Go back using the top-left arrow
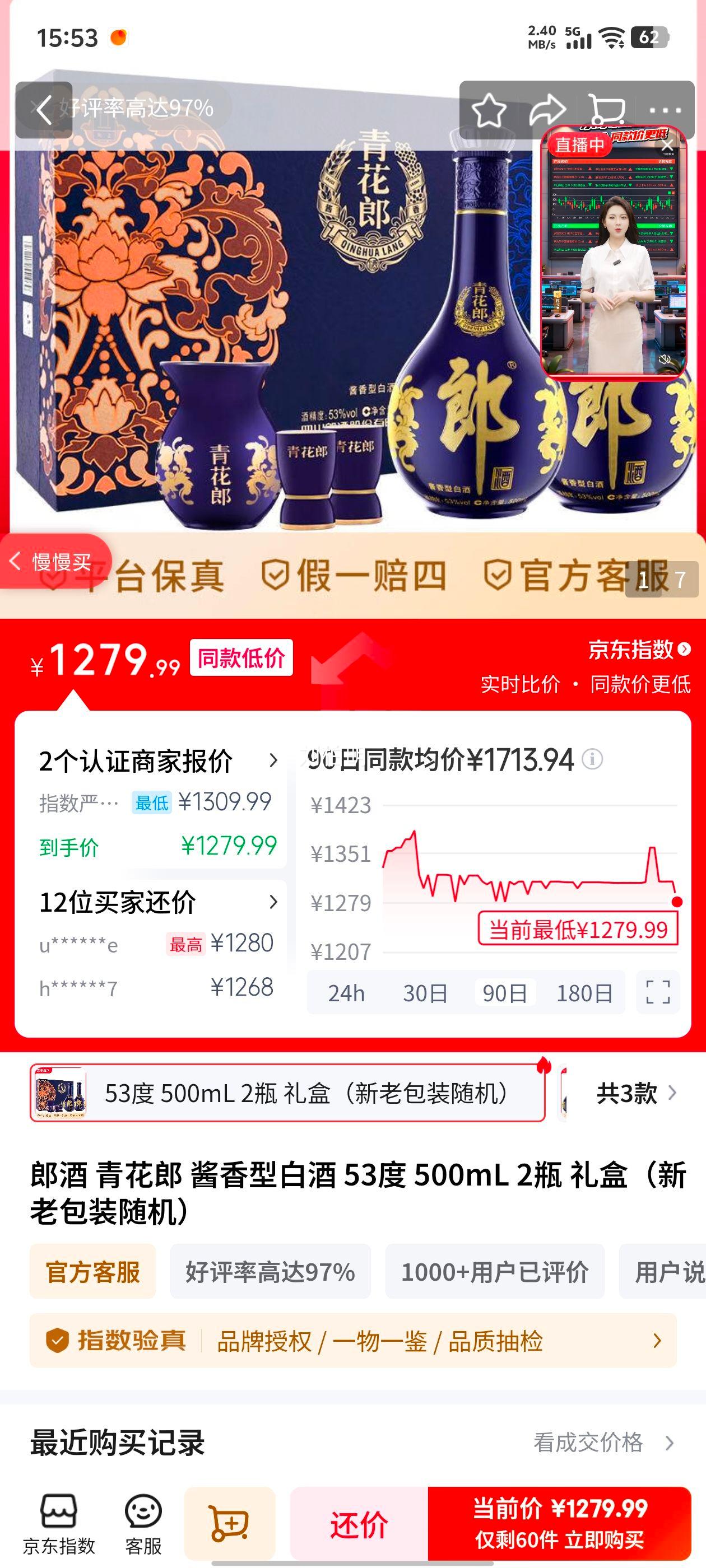 [x=44, y=108]
